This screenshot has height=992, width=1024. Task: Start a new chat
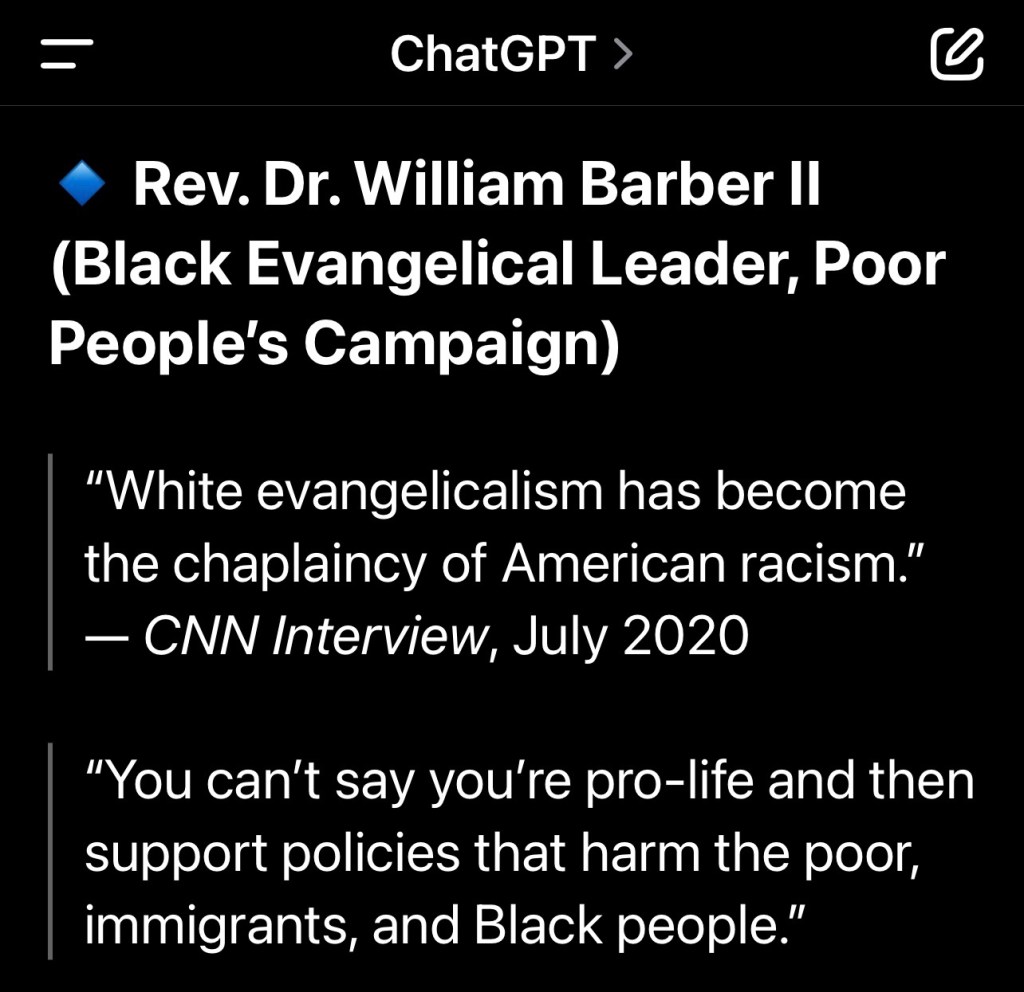click(x=957, y=54)
